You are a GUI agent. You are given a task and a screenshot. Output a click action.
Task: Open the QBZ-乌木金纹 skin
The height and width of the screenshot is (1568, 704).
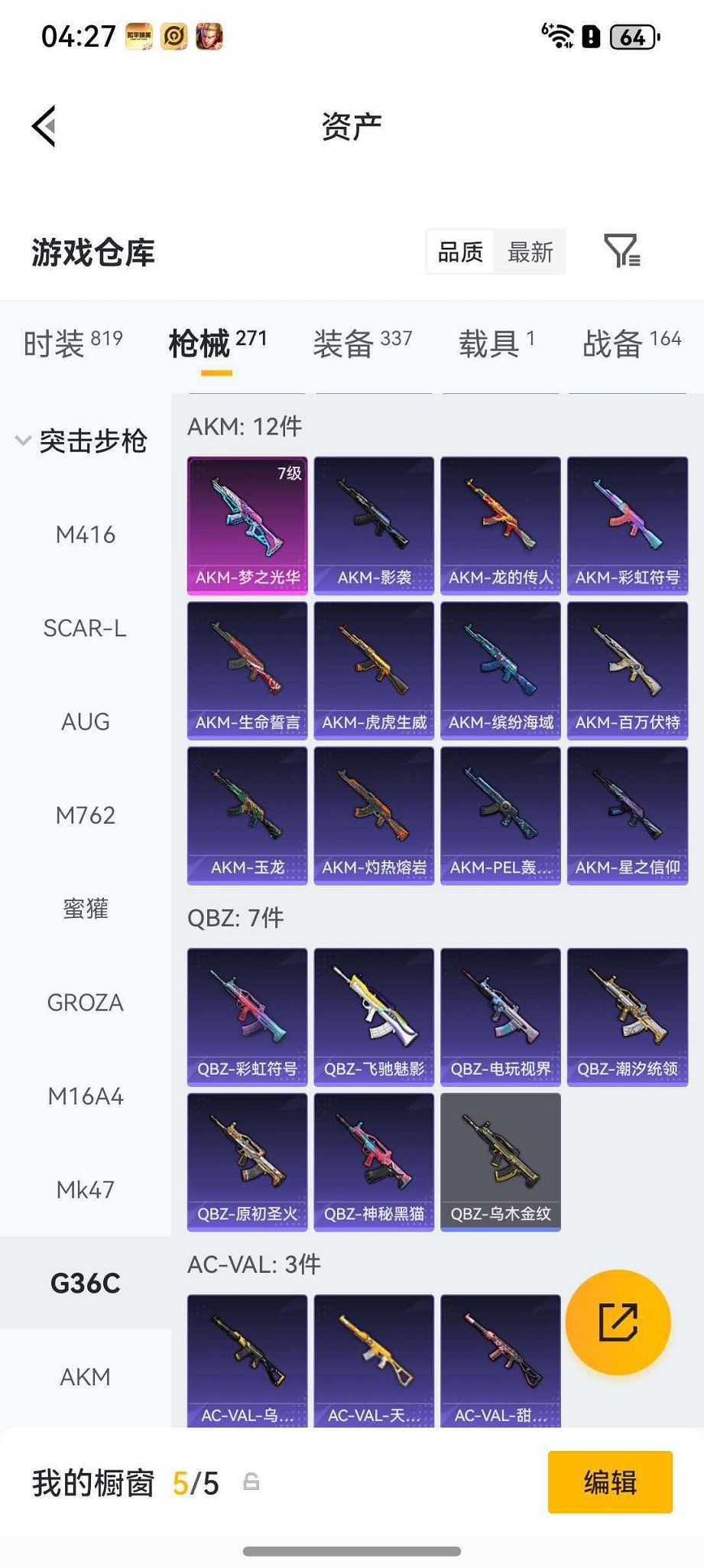501,1162
